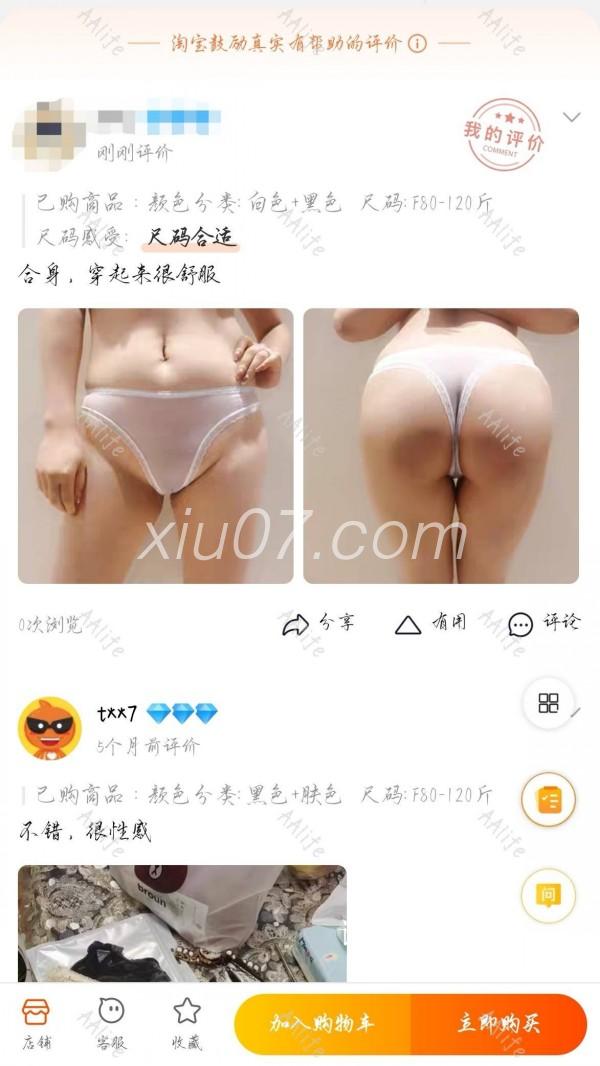600x1066 pixels.
Task: Open t**7's profile avatar
Action: click(50, 727)
